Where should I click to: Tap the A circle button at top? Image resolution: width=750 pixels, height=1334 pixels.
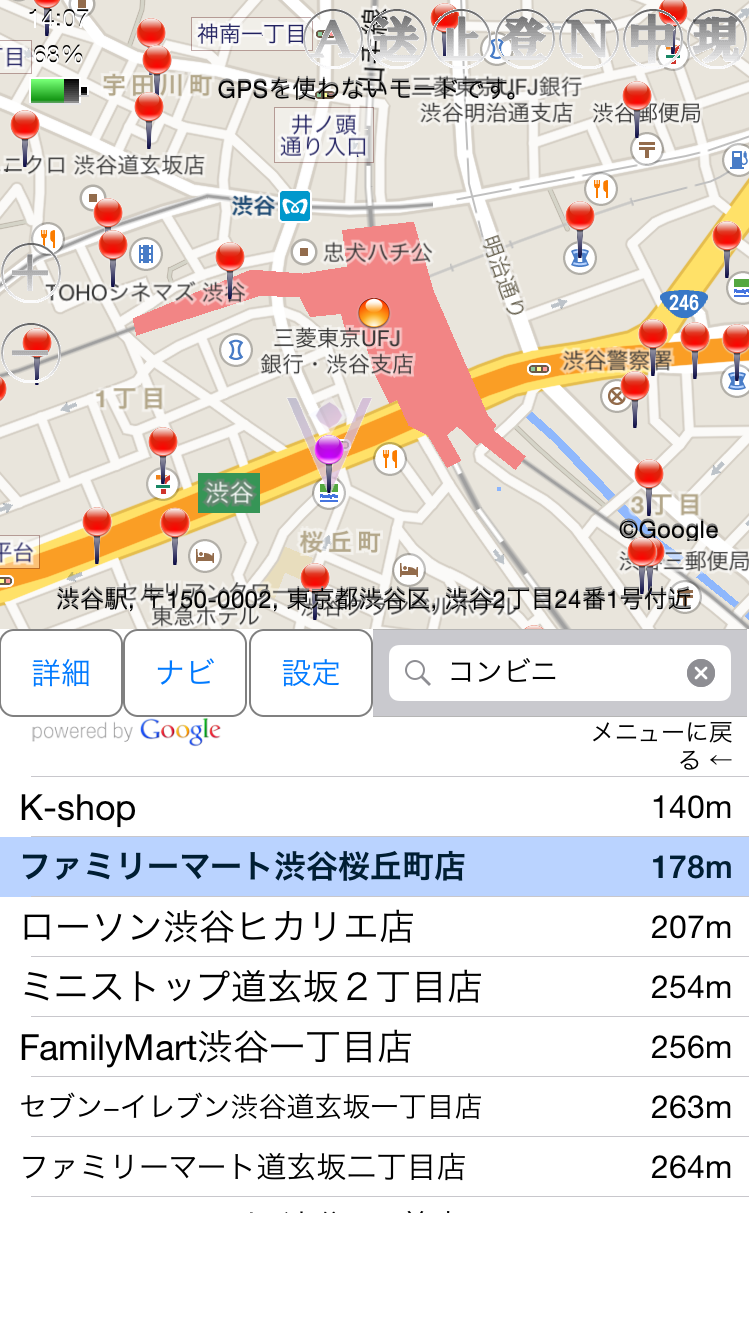(335, 38)
